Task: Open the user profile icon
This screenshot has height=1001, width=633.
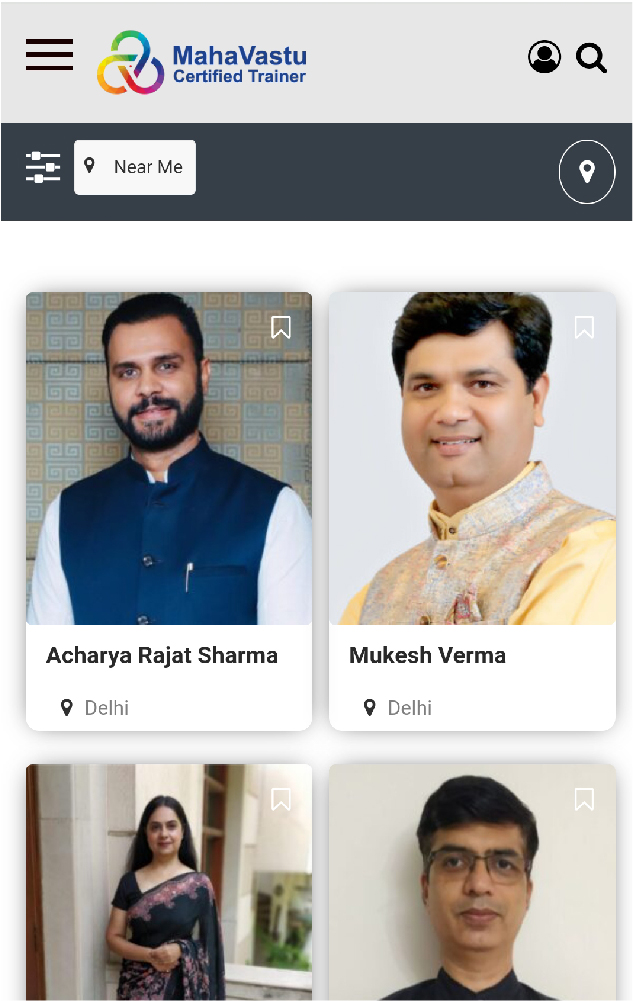Action: pos(544,58)
